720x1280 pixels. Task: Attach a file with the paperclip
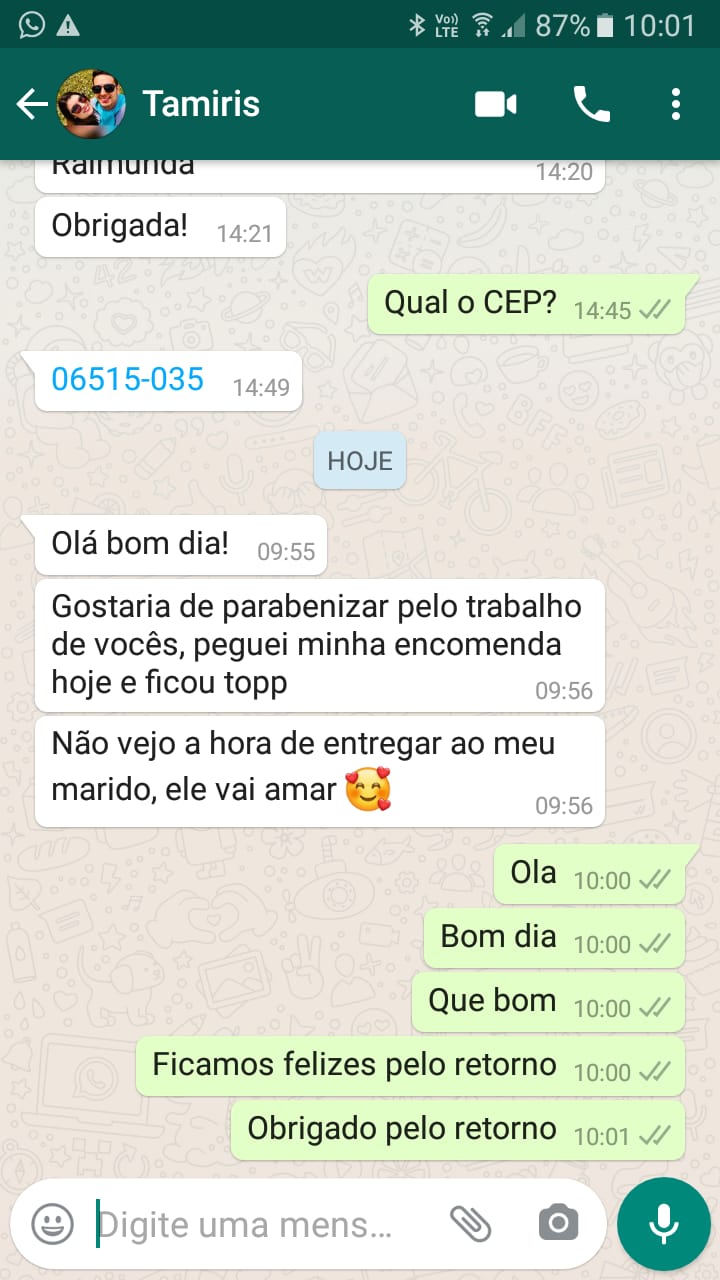pos(470,1223)
